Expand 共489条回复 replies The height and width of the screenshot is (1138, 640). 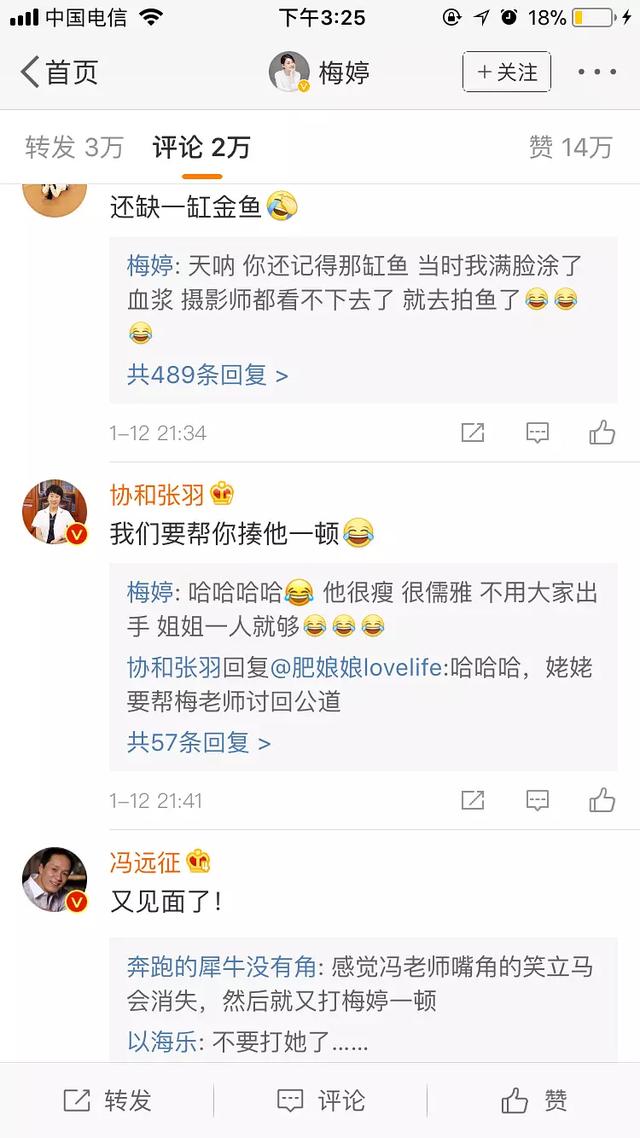tap(207, 375)
